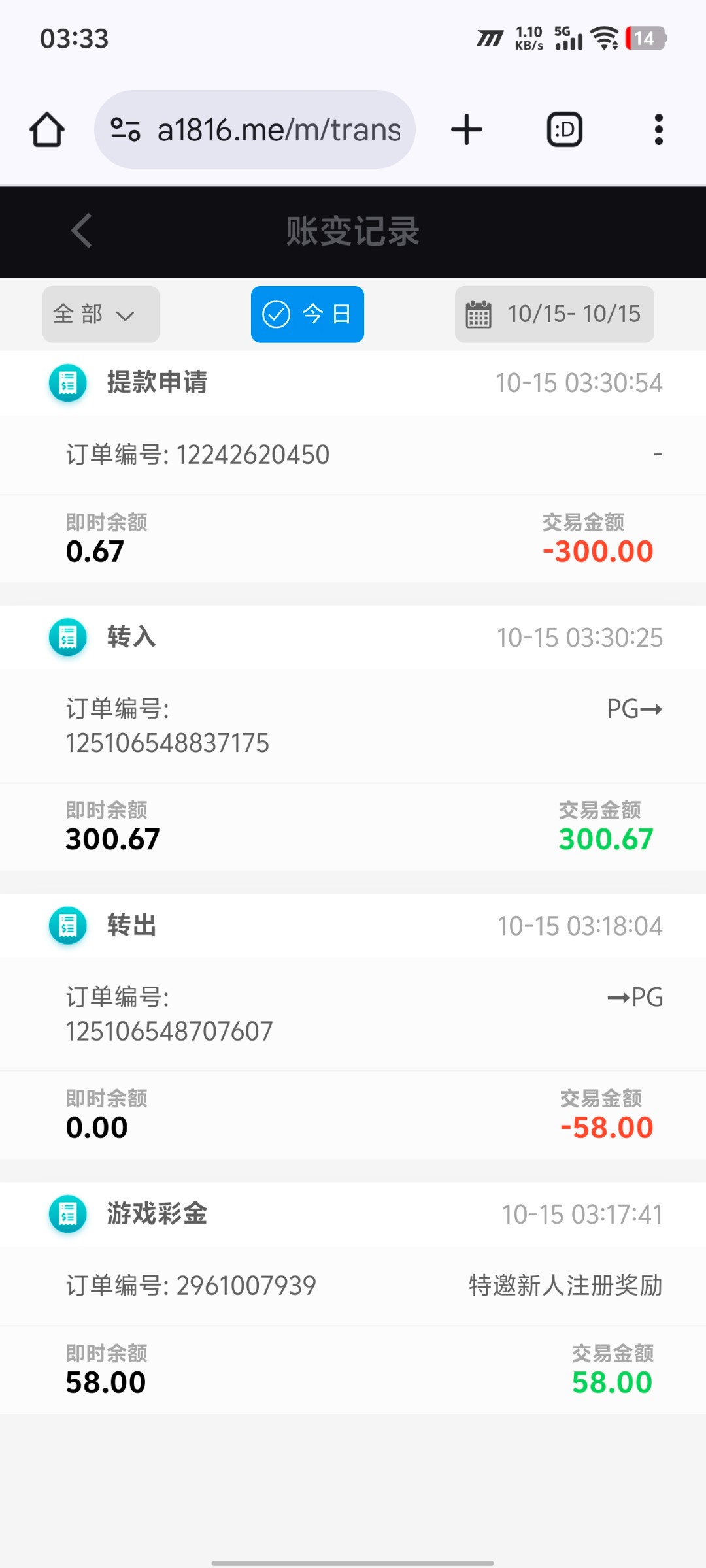
Task: Tap the receipt icon beside 转出
Action: 67,926
